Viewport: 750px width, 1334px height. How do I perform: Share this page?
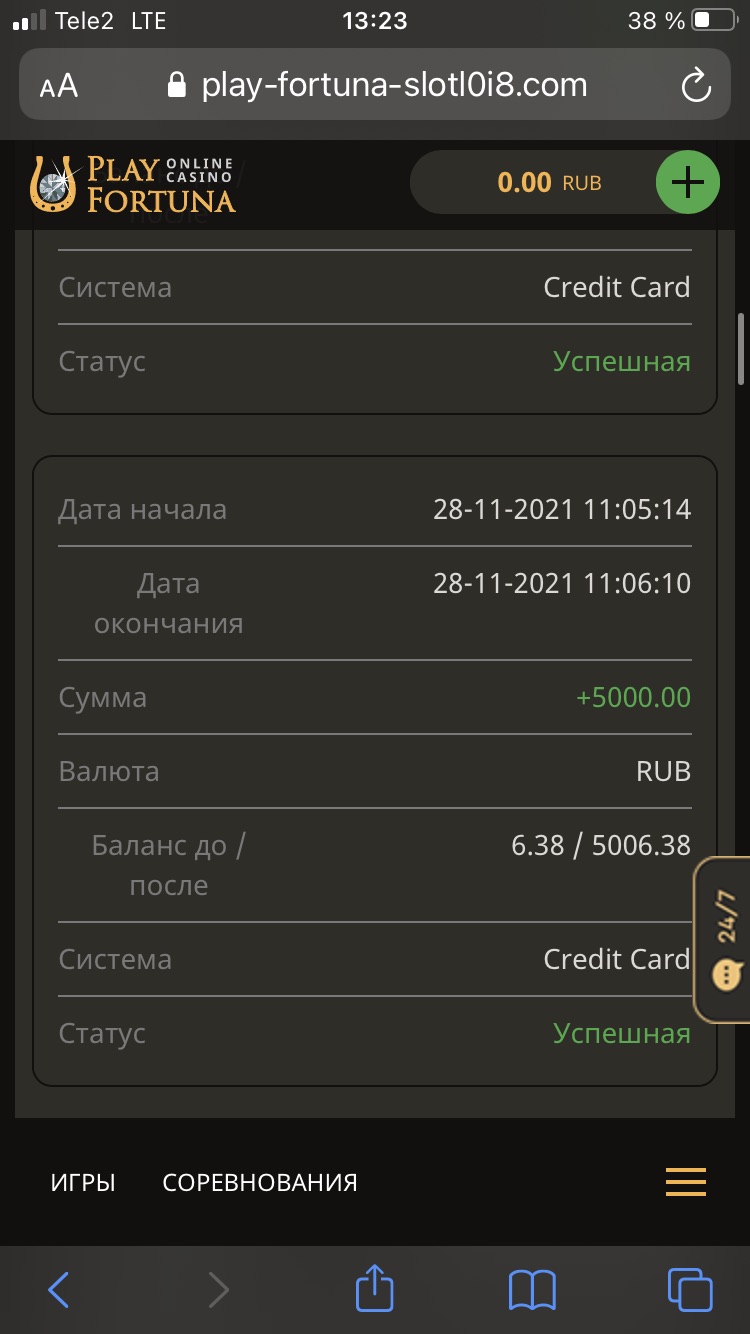[375, 1287]
